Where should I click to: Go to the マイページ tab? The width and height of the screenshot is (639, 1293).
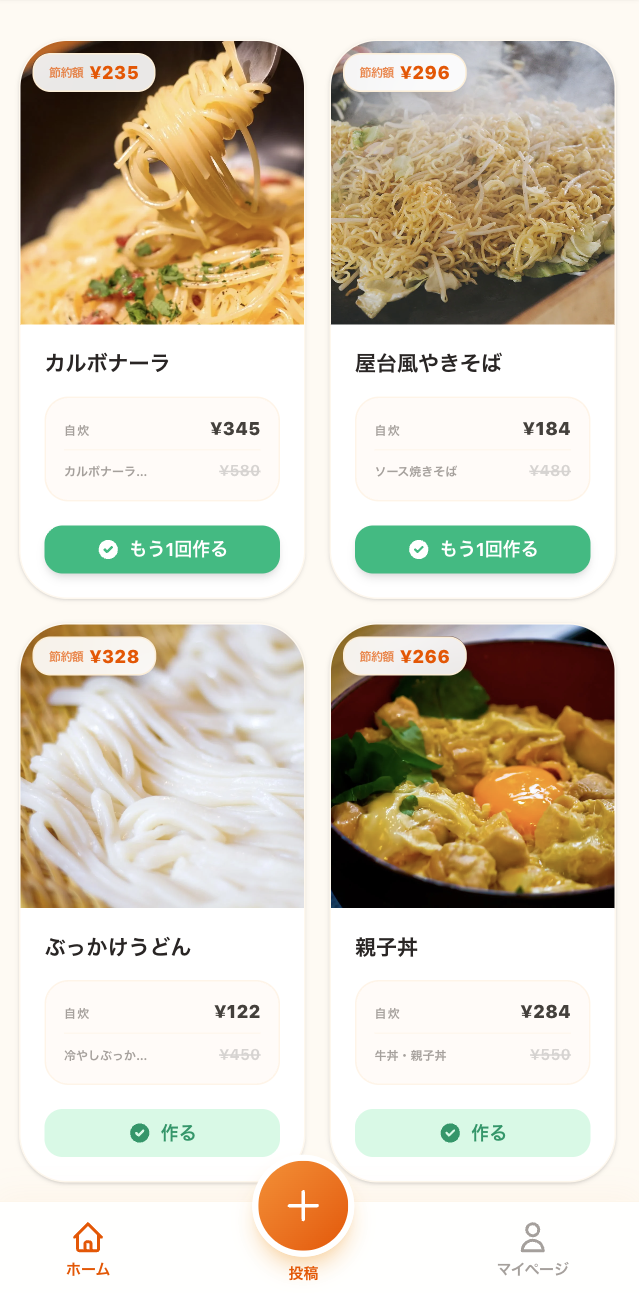coord(532,1249)
